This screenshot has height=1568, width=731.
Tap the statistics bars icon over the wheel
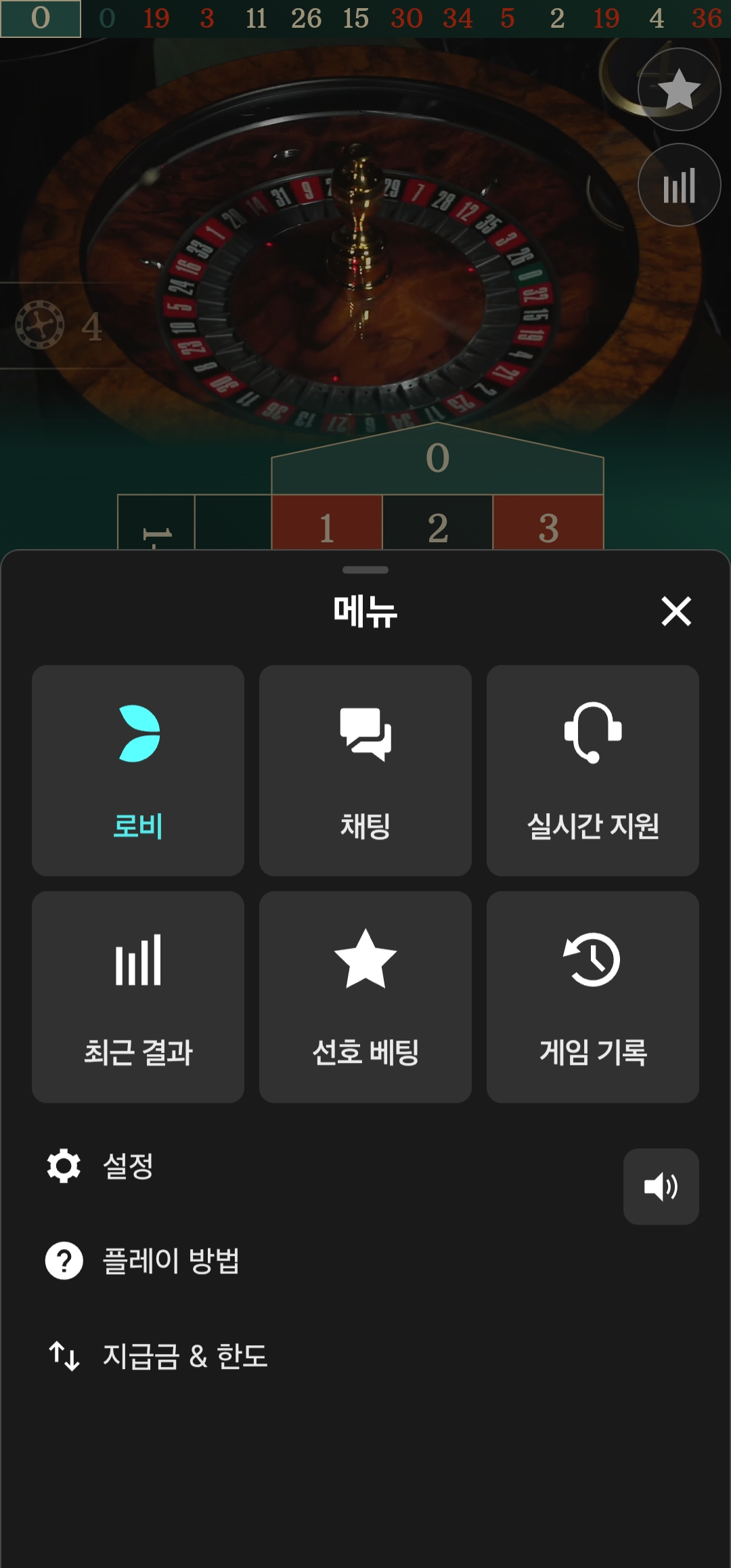tap(679, 185)
